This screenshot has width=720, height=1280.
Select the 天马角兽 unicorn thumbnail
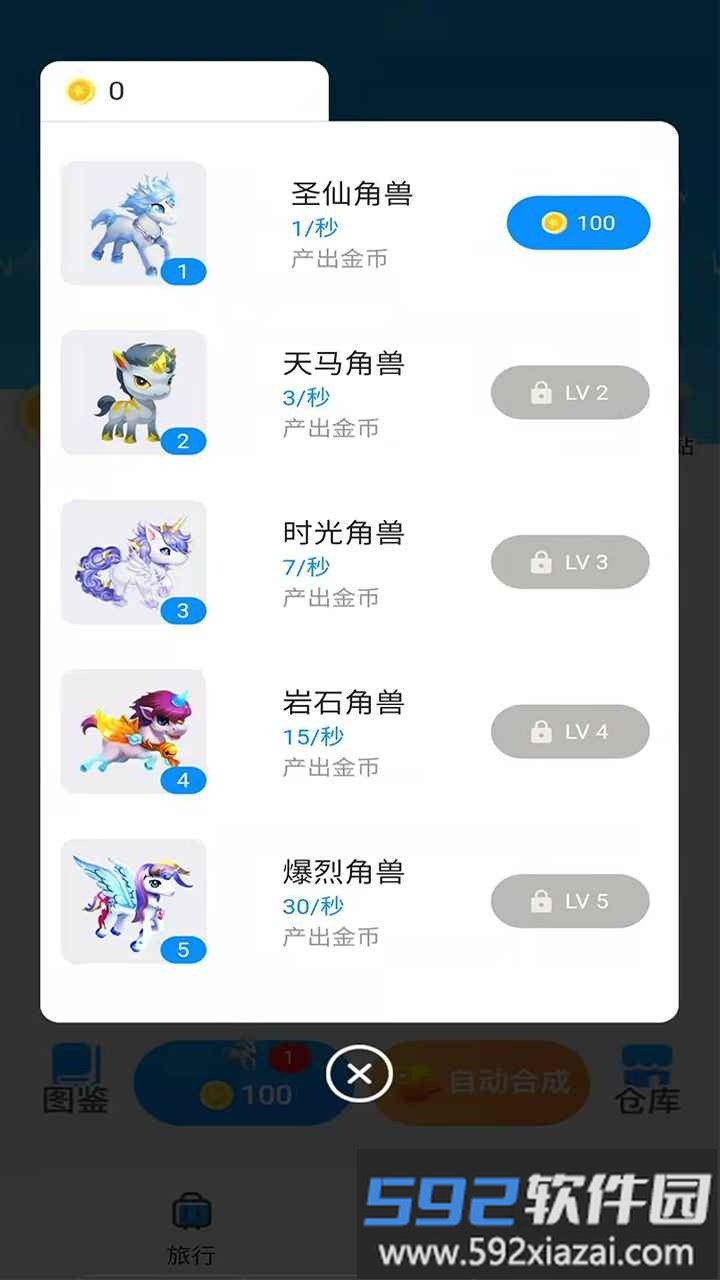pyautogui.click(x=134, y=392)
